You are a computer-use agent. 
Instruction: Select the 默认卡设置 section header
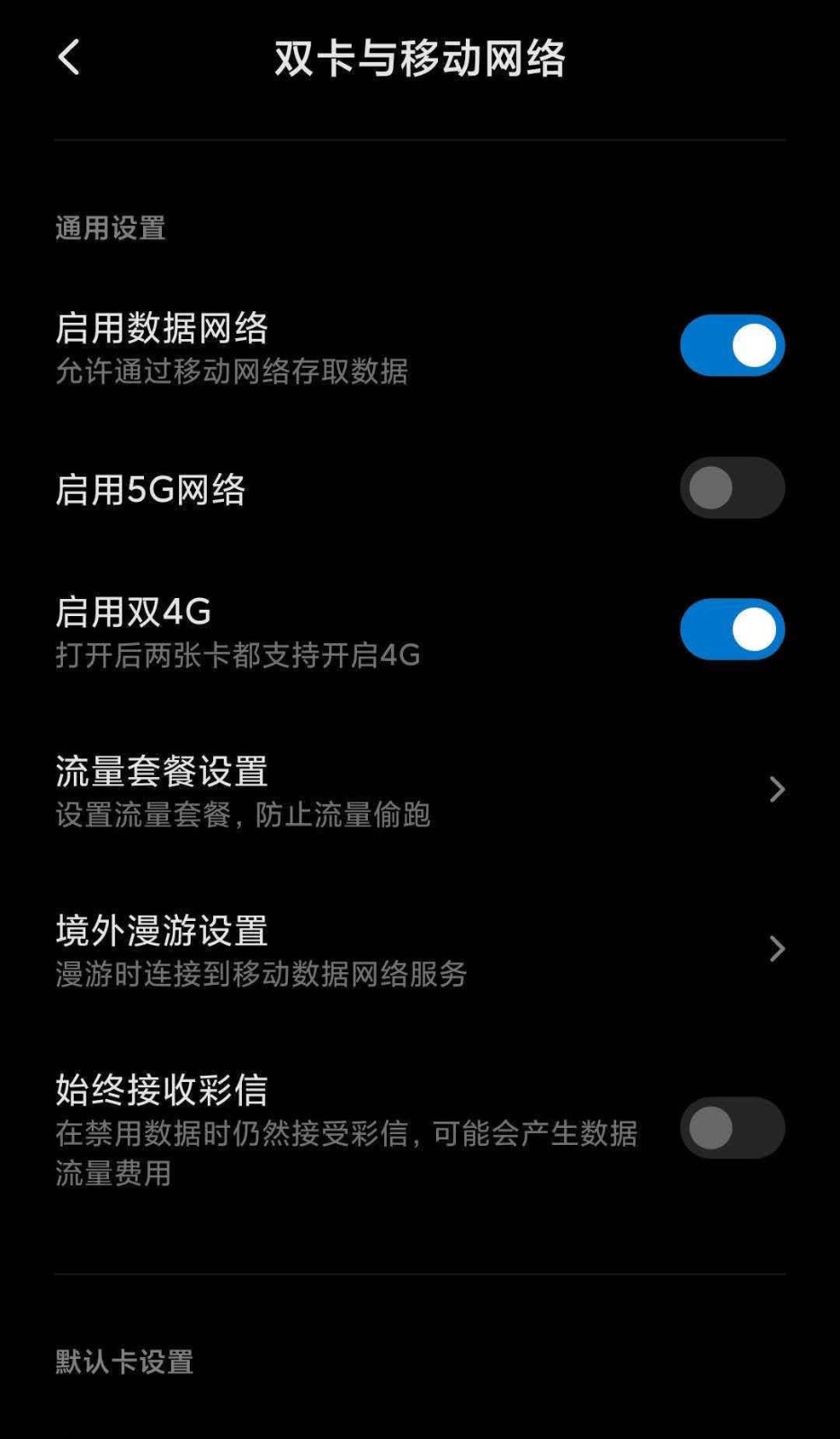[x=122, y=1361]
